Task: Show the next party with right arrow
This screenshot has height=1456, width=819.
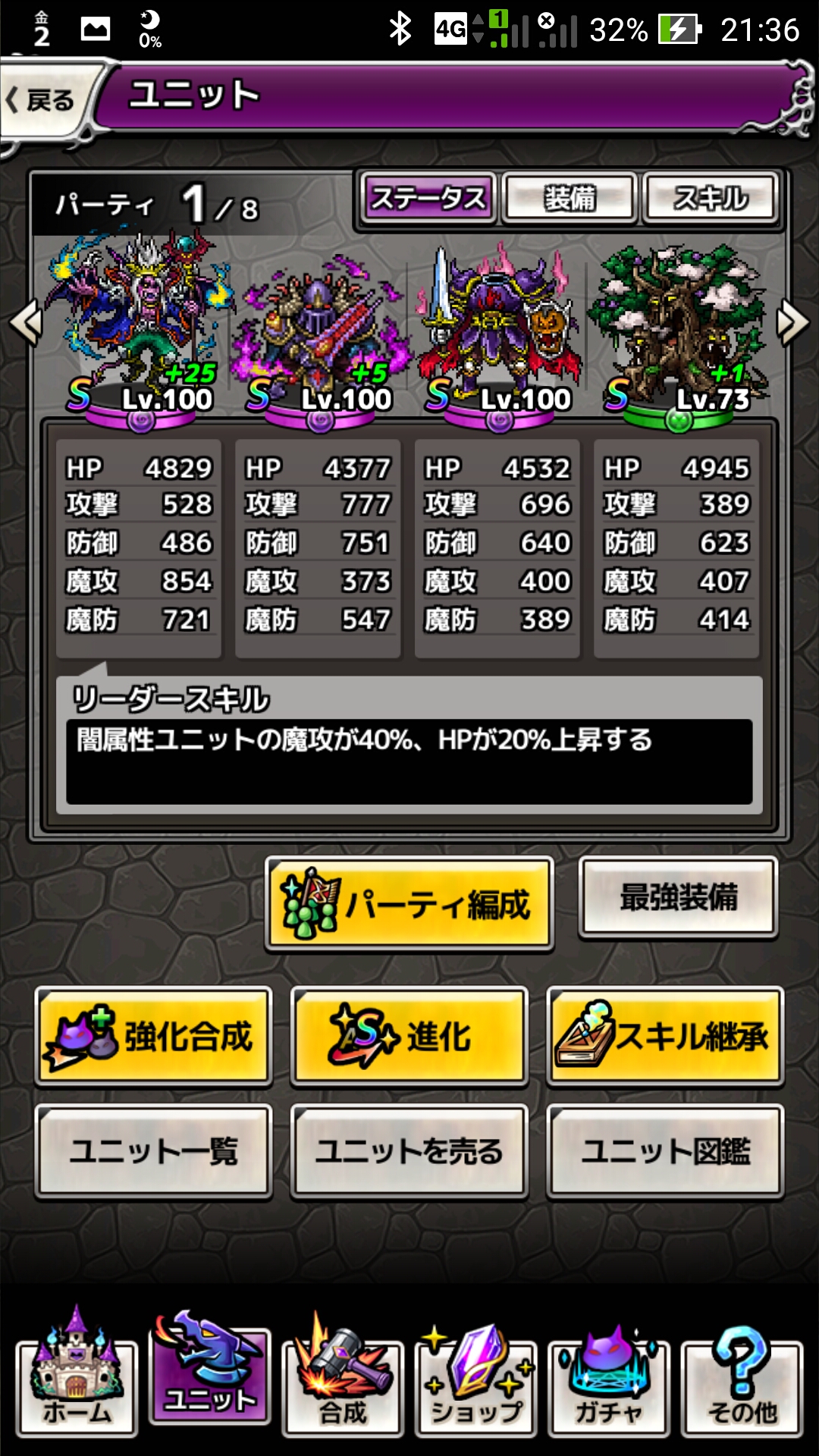Action: [794, 323]
